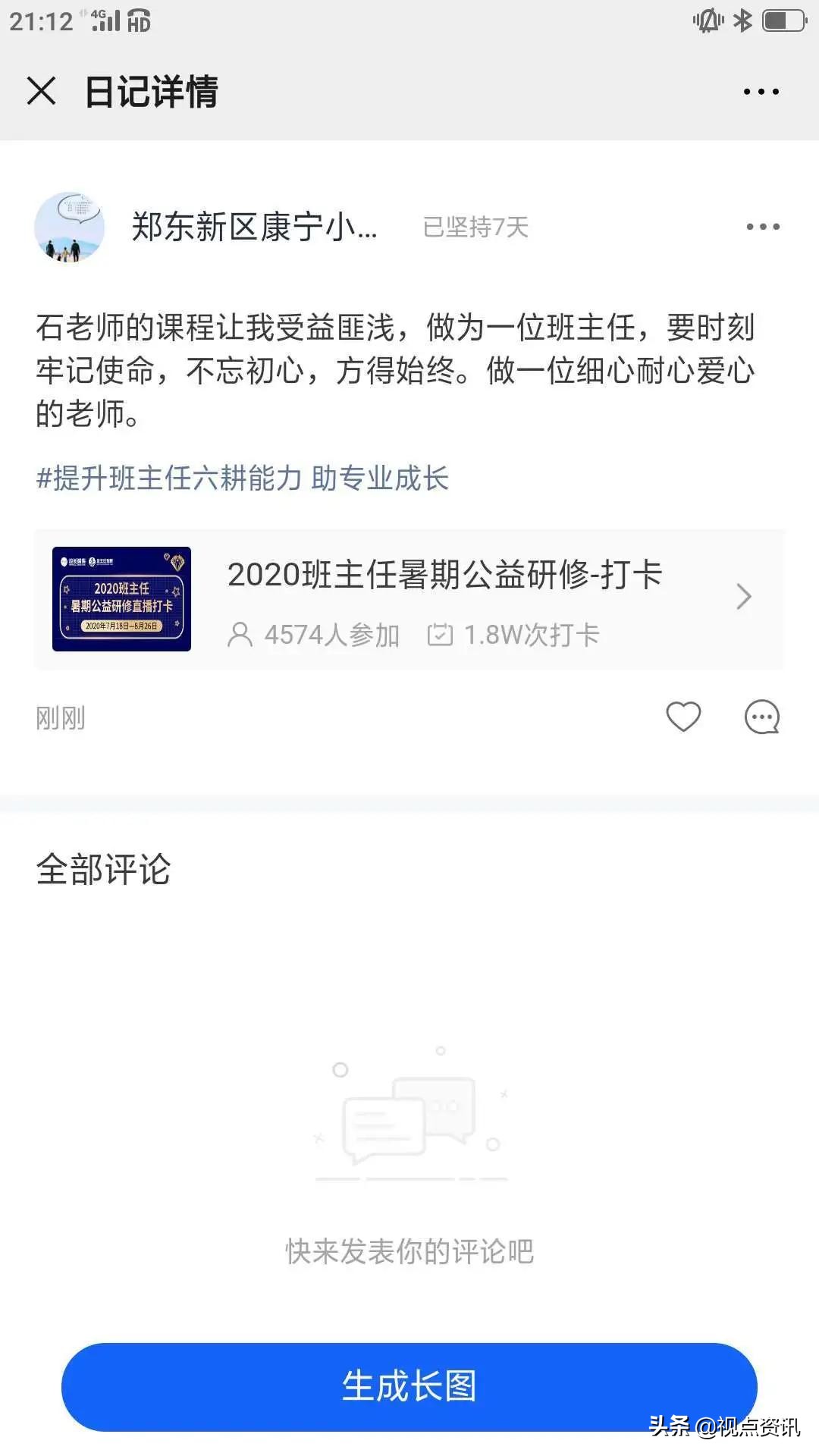Open the comment bubble icon
This screenshot has width=819, height=1456.
tap(762, 716)
